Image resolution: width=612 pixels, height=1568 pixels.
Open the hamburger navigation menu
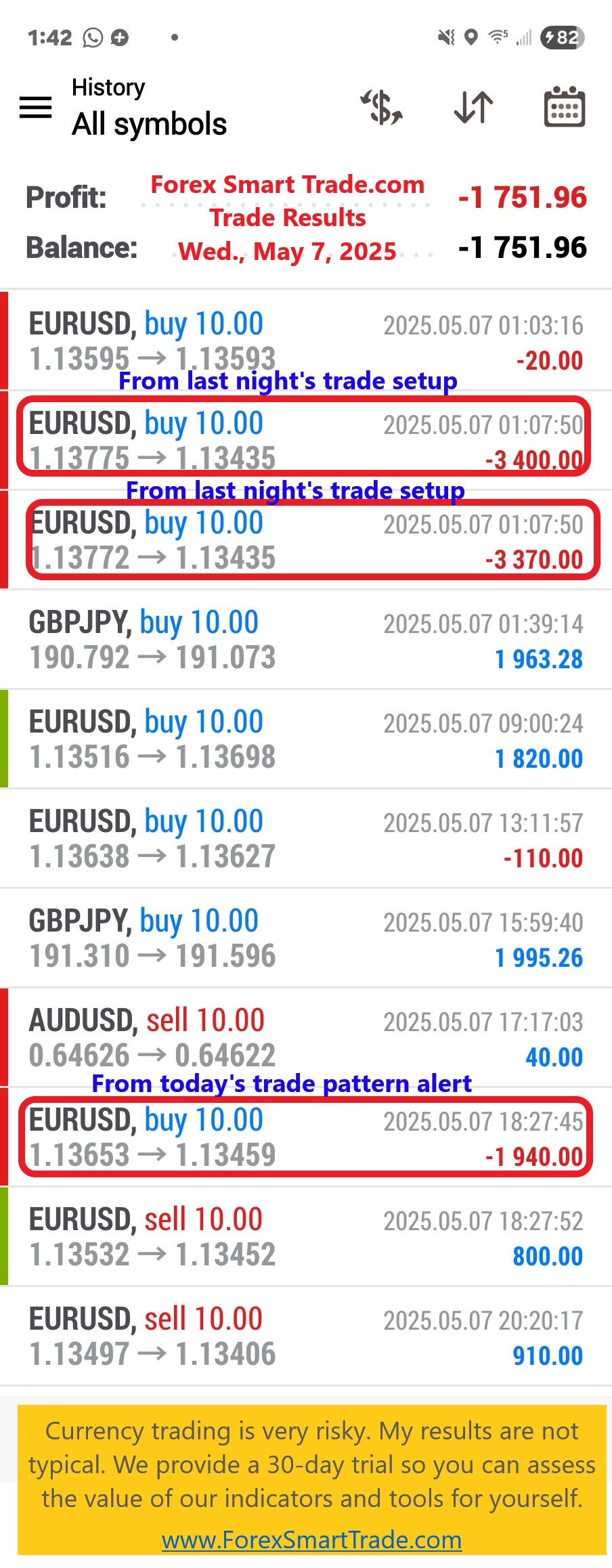(x=36, y=107)
